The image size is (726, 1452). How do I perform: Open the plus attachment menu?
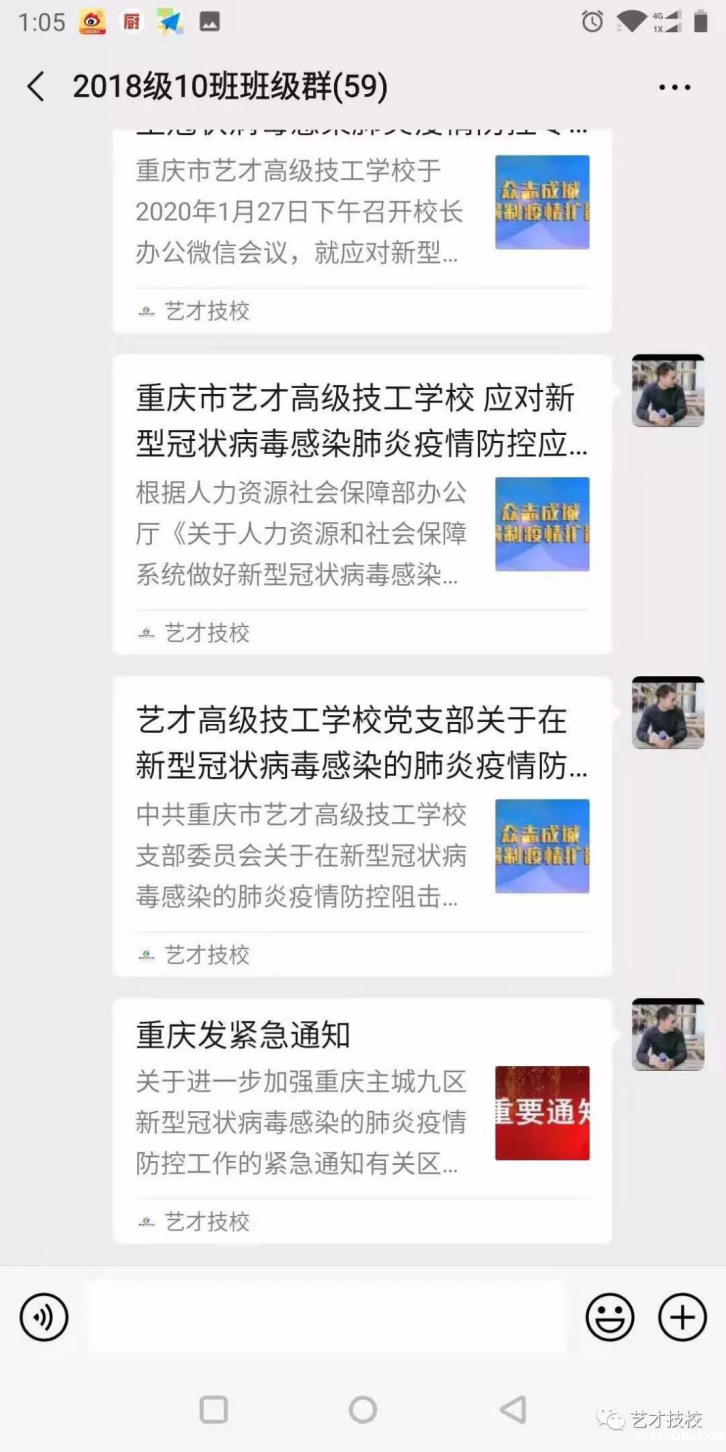[682, 1317]
